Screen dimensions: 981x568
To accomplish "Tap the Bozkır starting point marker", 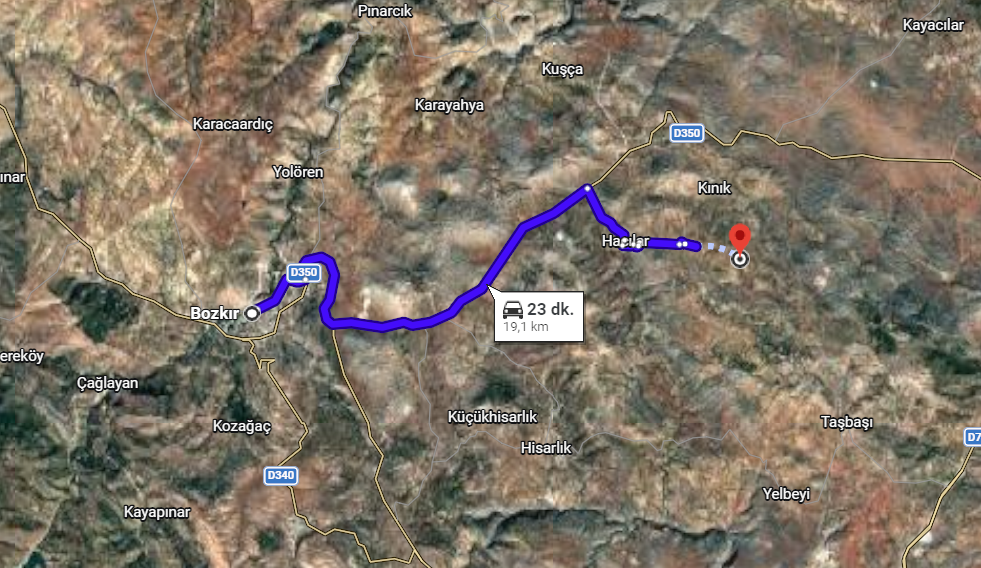I will (x=252, y=313).
